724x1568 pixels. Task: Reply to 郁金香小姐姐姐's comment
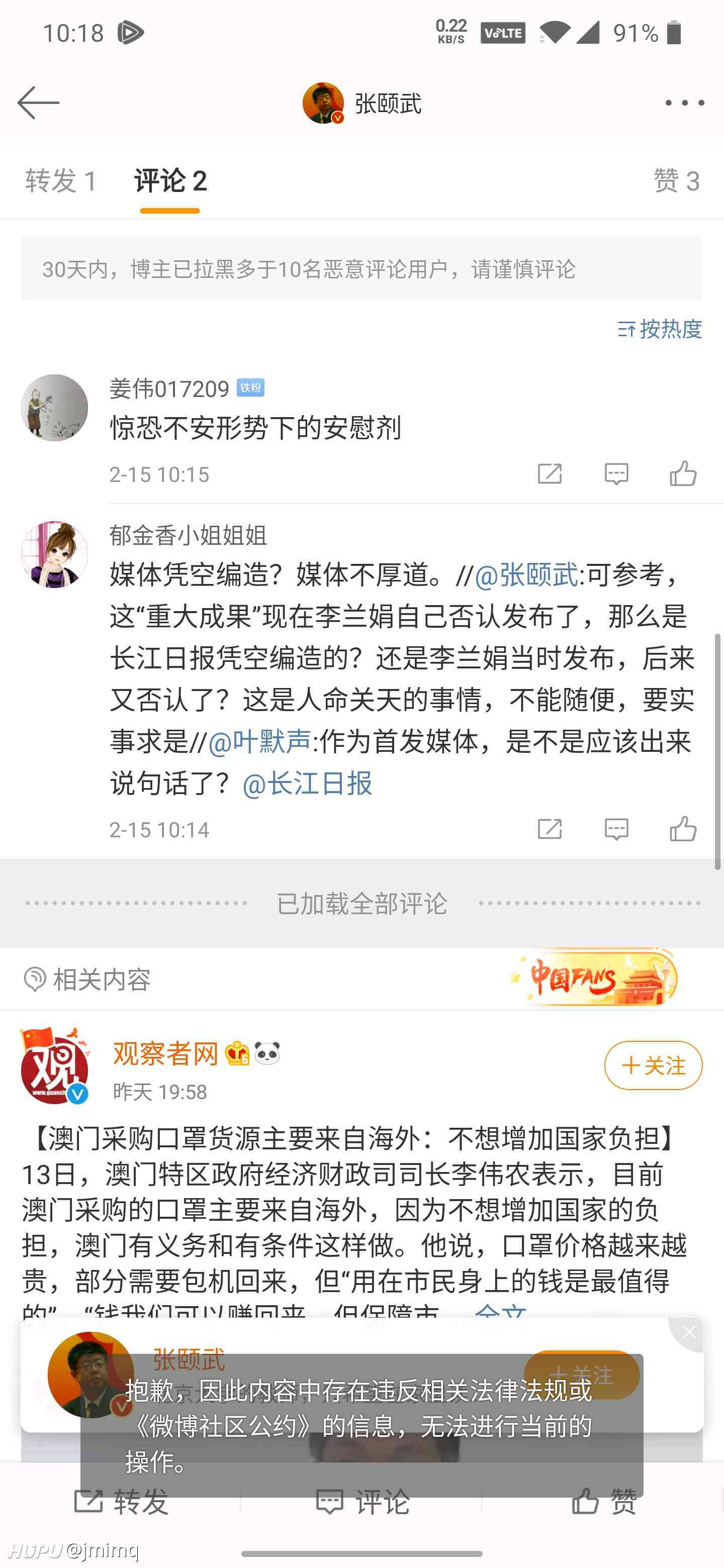coord(616,829)
